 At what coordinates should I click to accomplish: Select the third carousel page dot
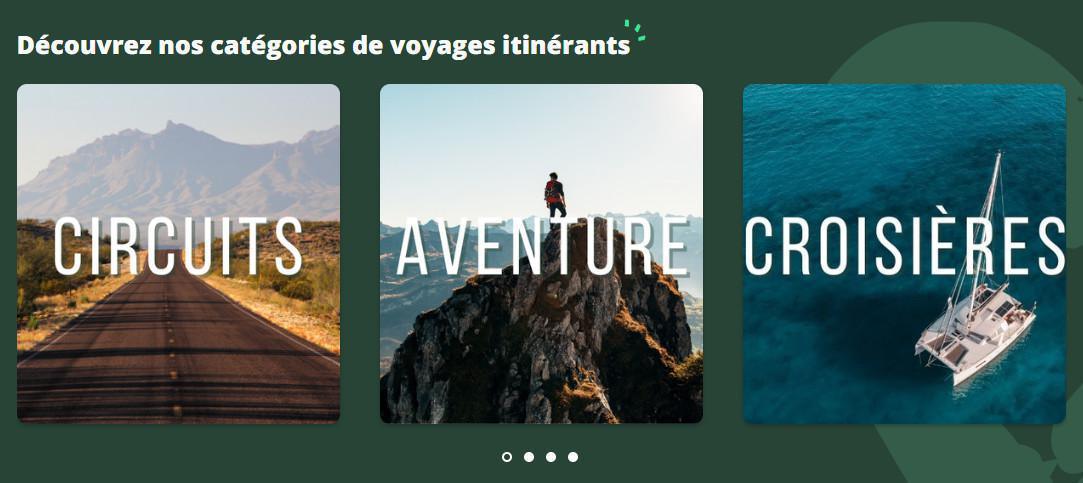[551, 457]
